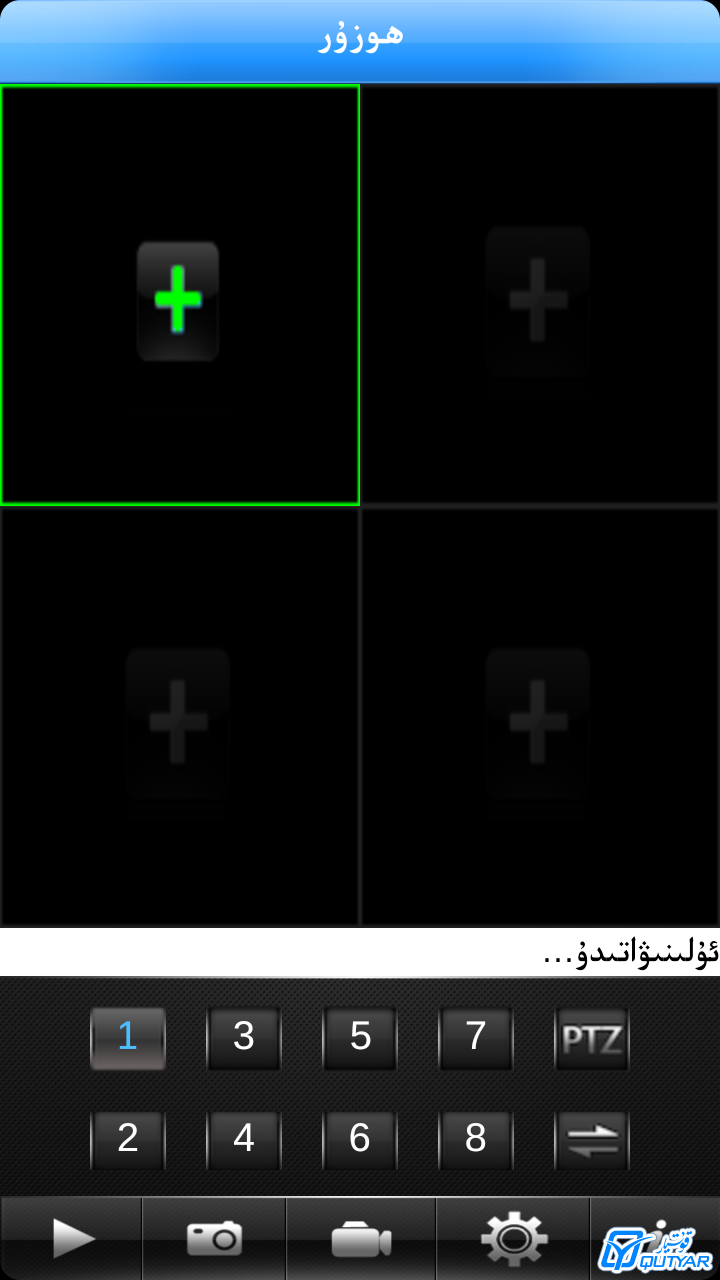The width and height of the screenshot is (720, 1280).
Task: Tap the swap arrows button
Action: click(592, 1139)
